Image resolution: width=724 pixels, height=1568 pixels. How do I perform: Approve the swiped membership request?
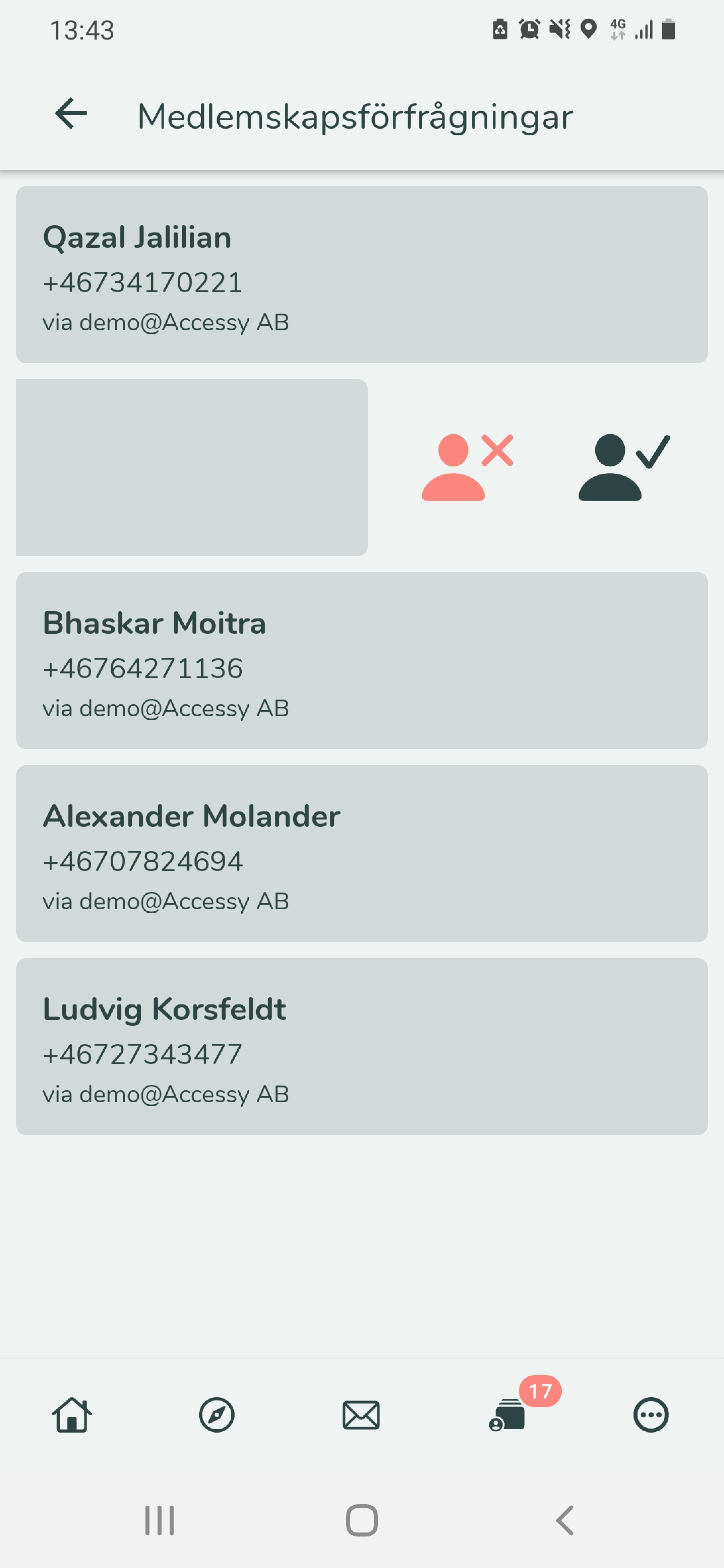[623, 467]
